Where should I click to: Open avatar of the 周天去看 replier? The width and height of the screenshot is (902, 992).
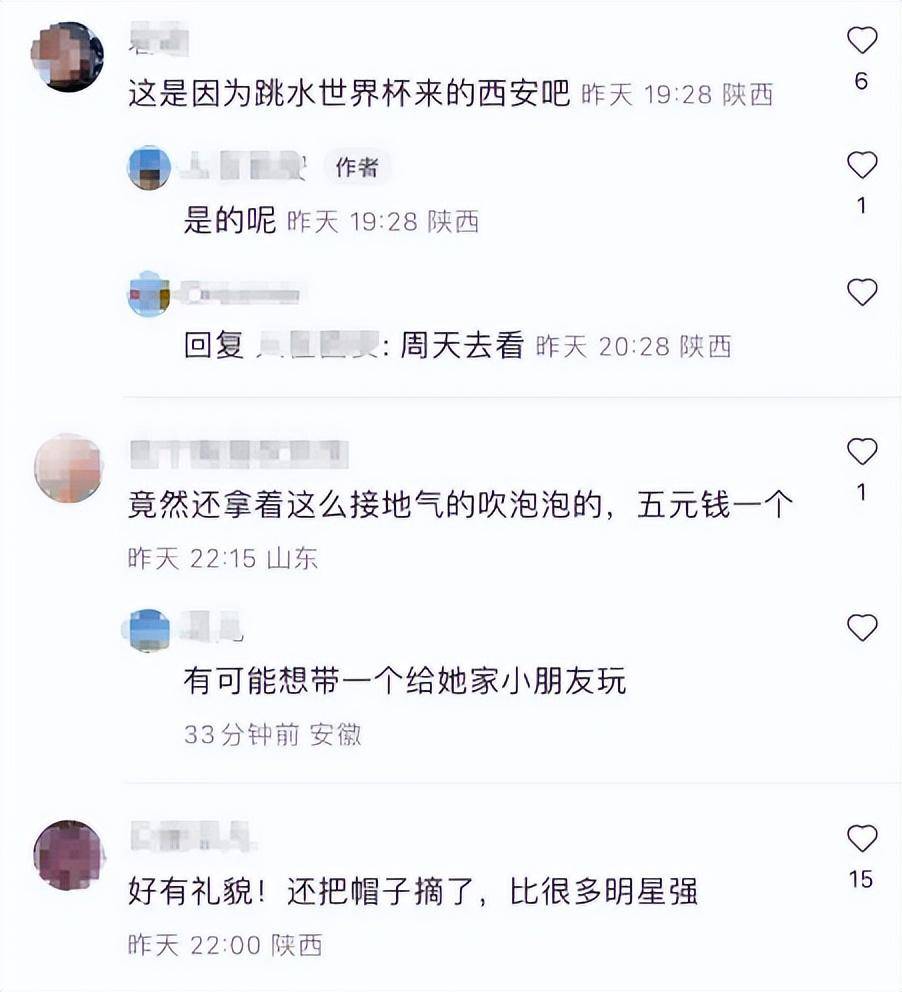149,294
